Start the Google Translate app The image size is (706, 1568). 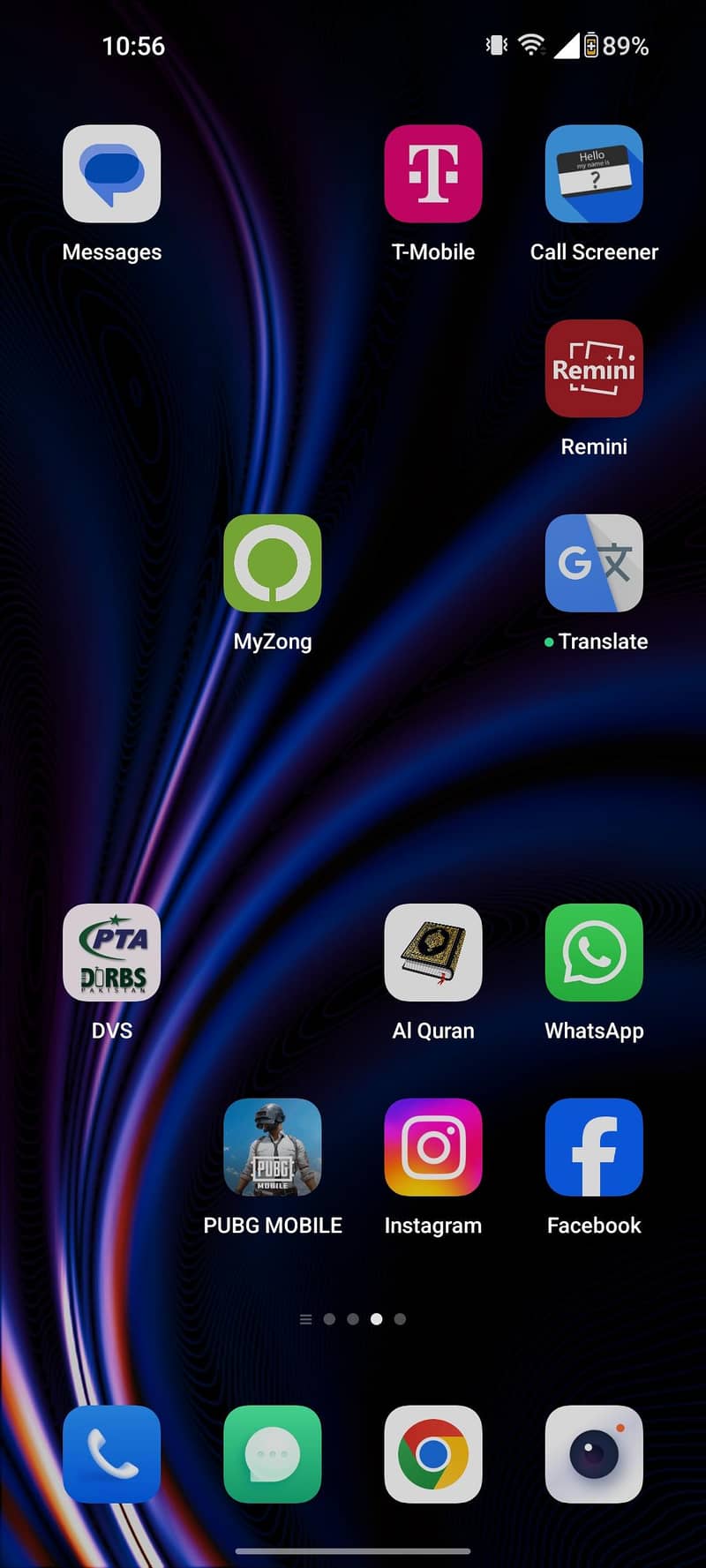point(594,564)
